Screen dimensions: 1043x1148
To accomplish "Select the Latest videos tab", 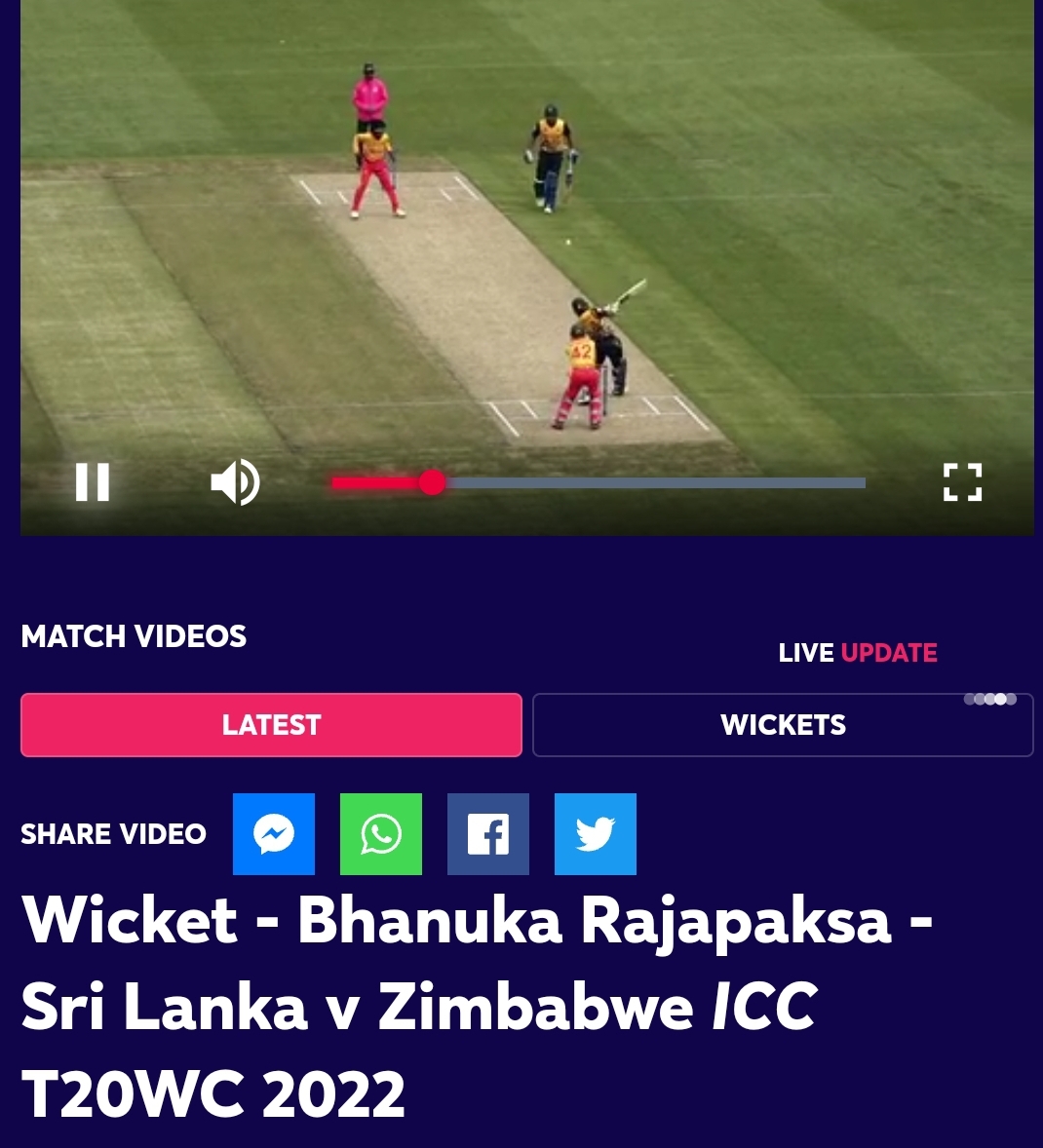I will point(271,725).
